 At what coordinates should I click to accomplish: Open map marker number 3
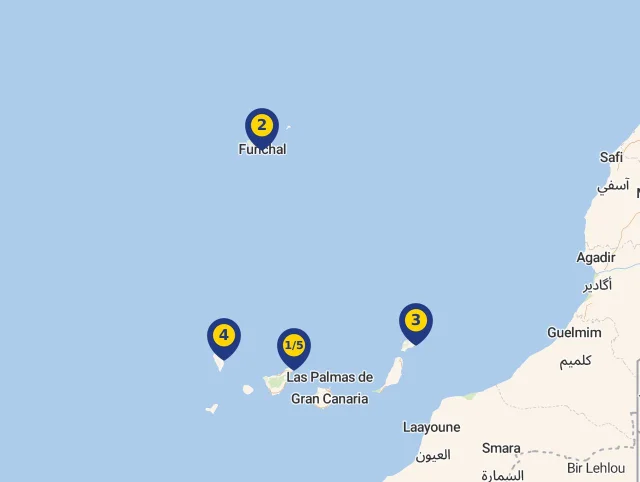[415, 321]
